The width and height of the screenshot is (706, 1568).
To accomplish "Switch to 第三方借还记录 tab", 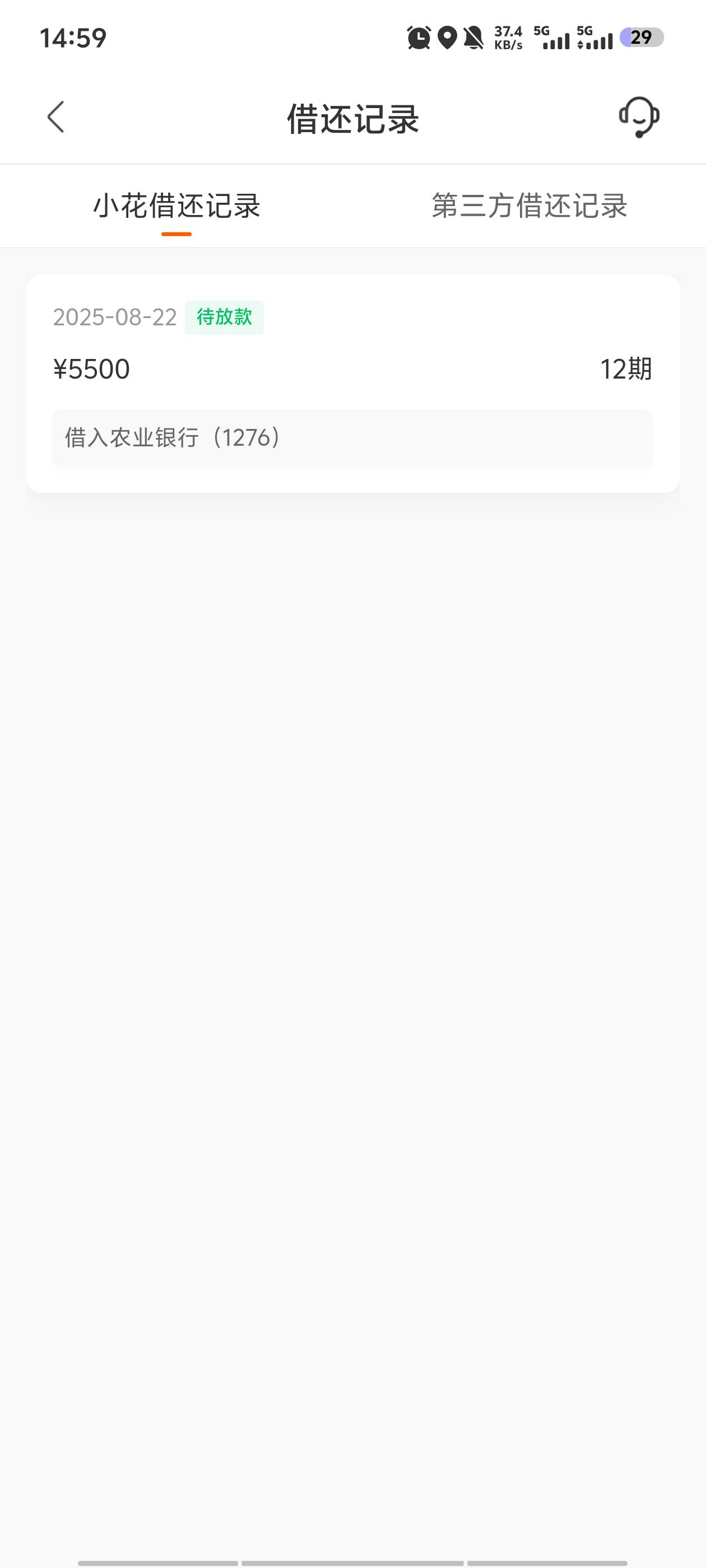I will [529, 206].
